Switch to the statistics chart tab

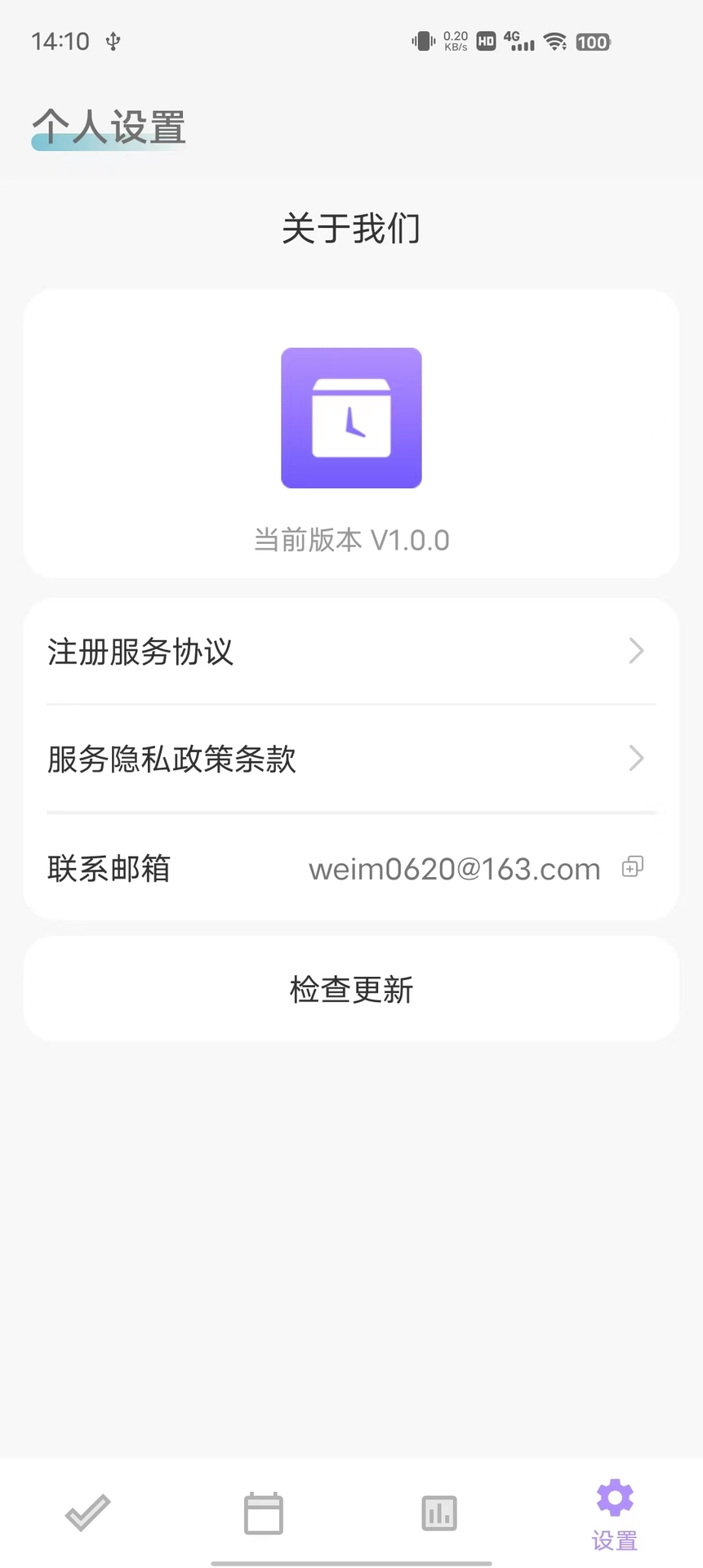pyautogui.click(x=439, y=1513)
